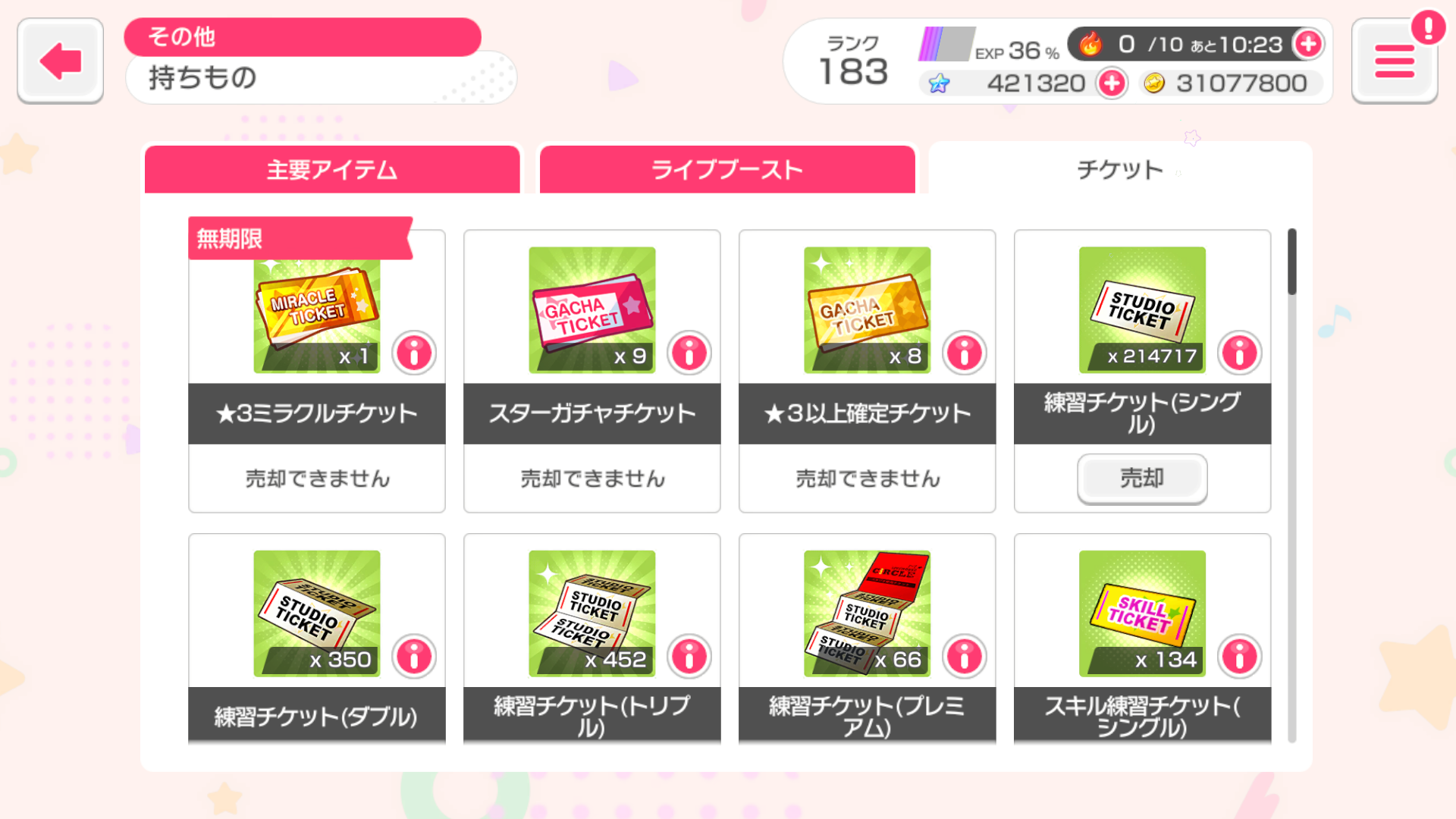Sell 練習チケット(シングル) with 売却 button
Viewport: 1456px width, 819px height.
point(1142,479)
